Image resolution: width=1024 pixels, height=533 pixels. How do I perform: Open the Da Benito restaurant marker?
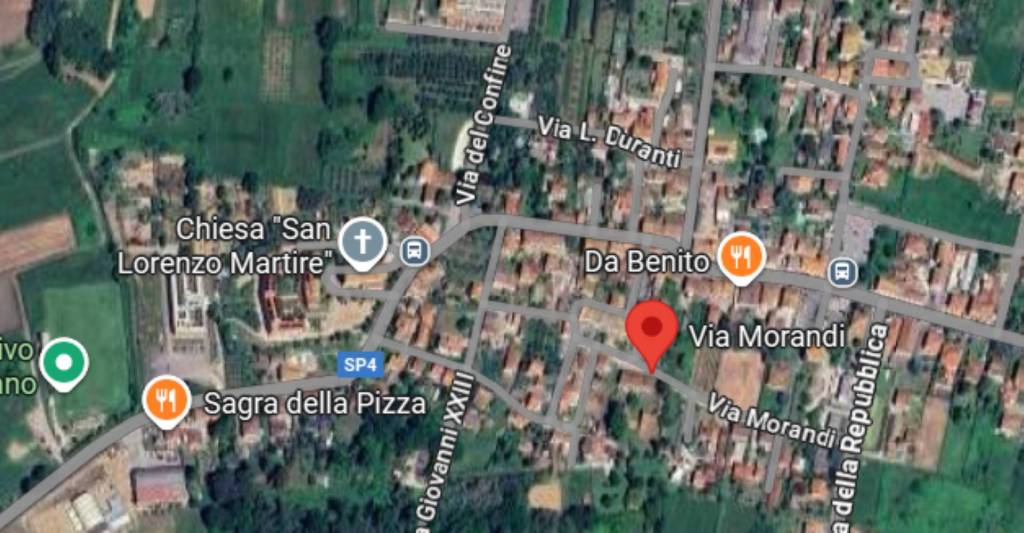coord(741,258)
